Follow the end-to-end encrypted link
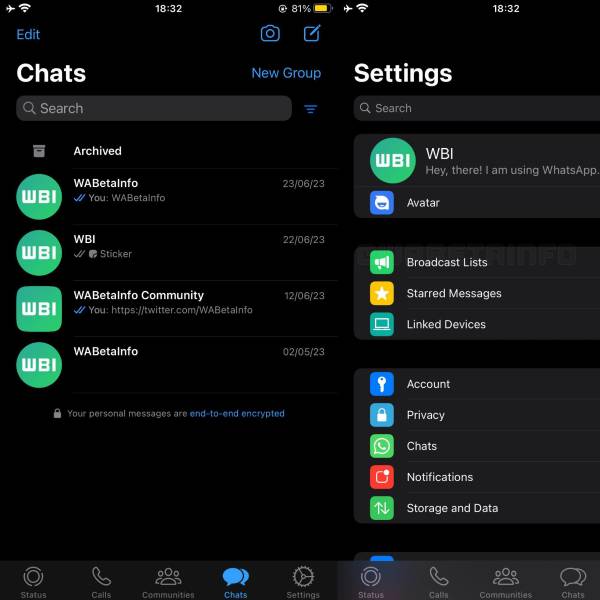Image resolution: width=600 pixels, height=600 pixels. click(237, 413)
